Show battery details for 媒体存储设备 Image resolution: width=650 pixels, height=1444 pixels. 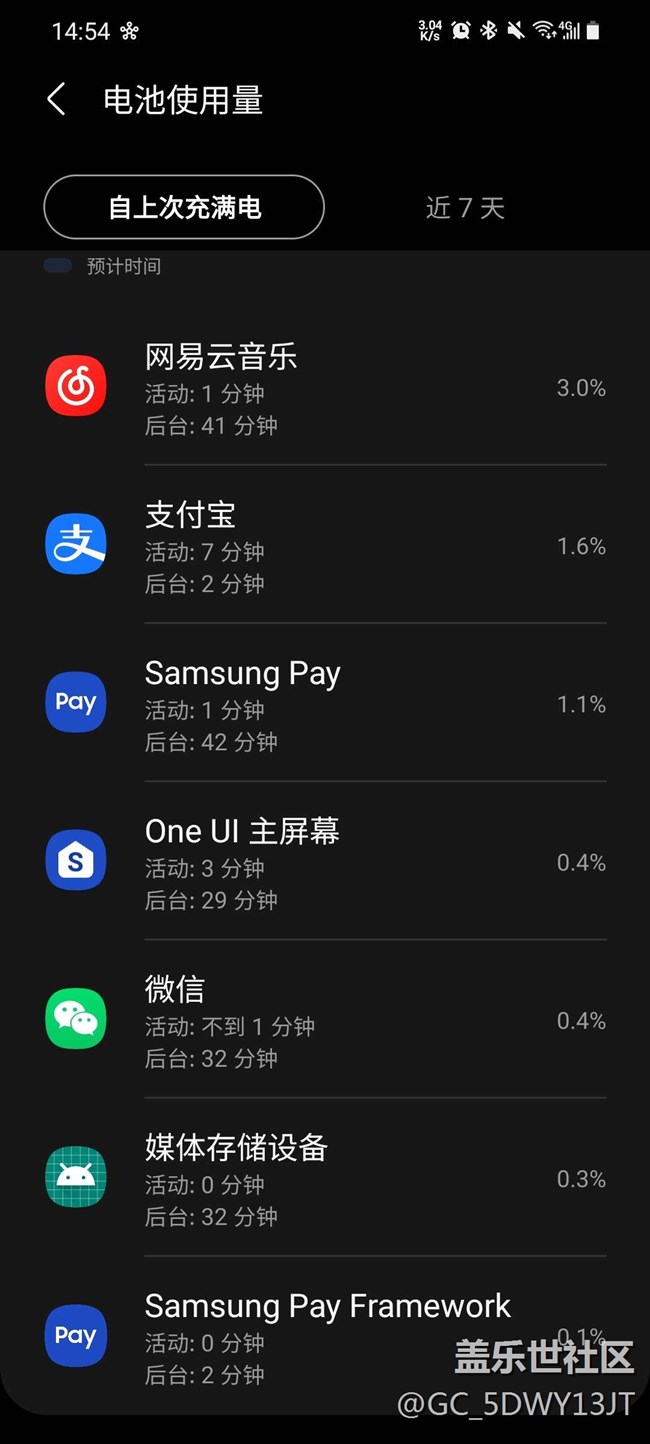(x=325, y=1178)
